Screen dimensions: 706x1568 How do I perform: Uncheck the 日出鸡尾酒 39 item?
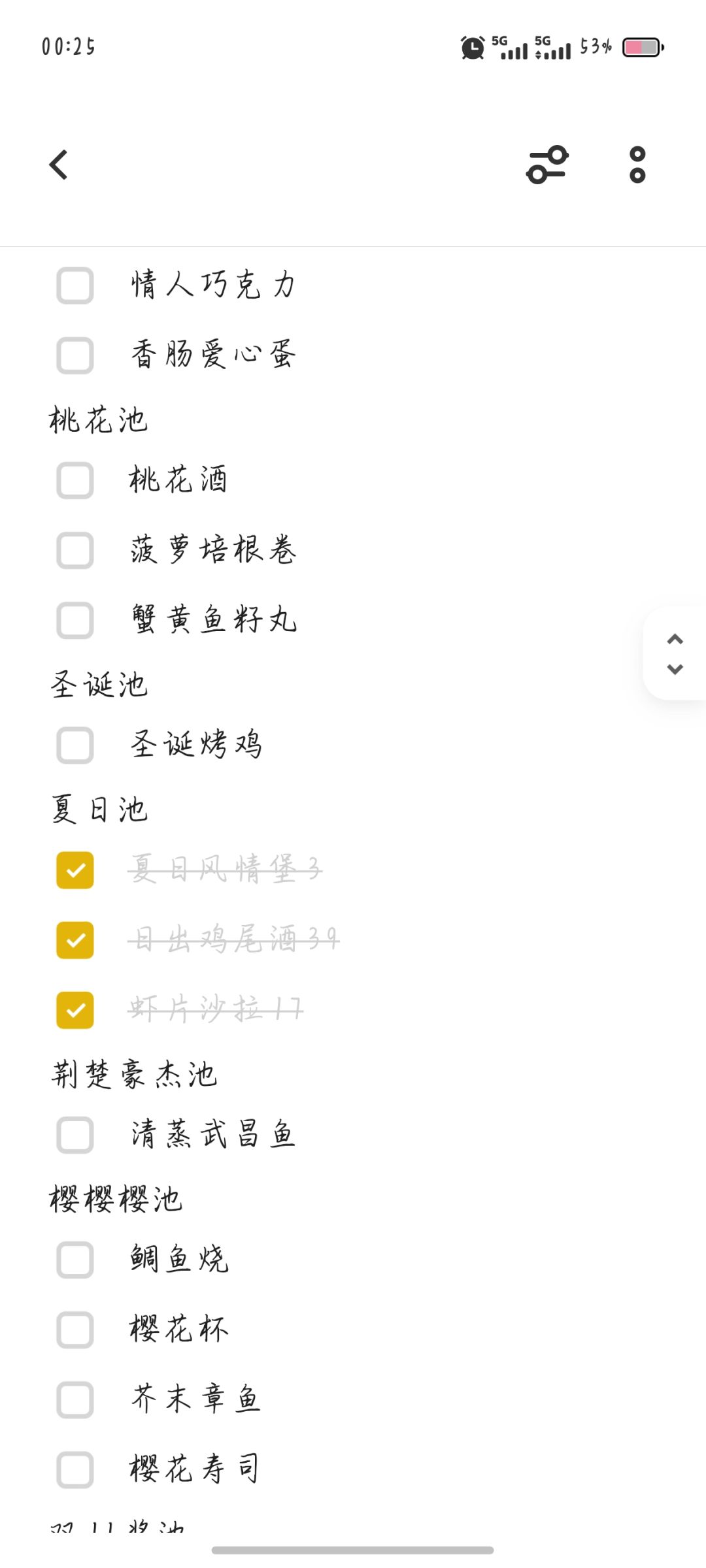[x=75, y=940]
